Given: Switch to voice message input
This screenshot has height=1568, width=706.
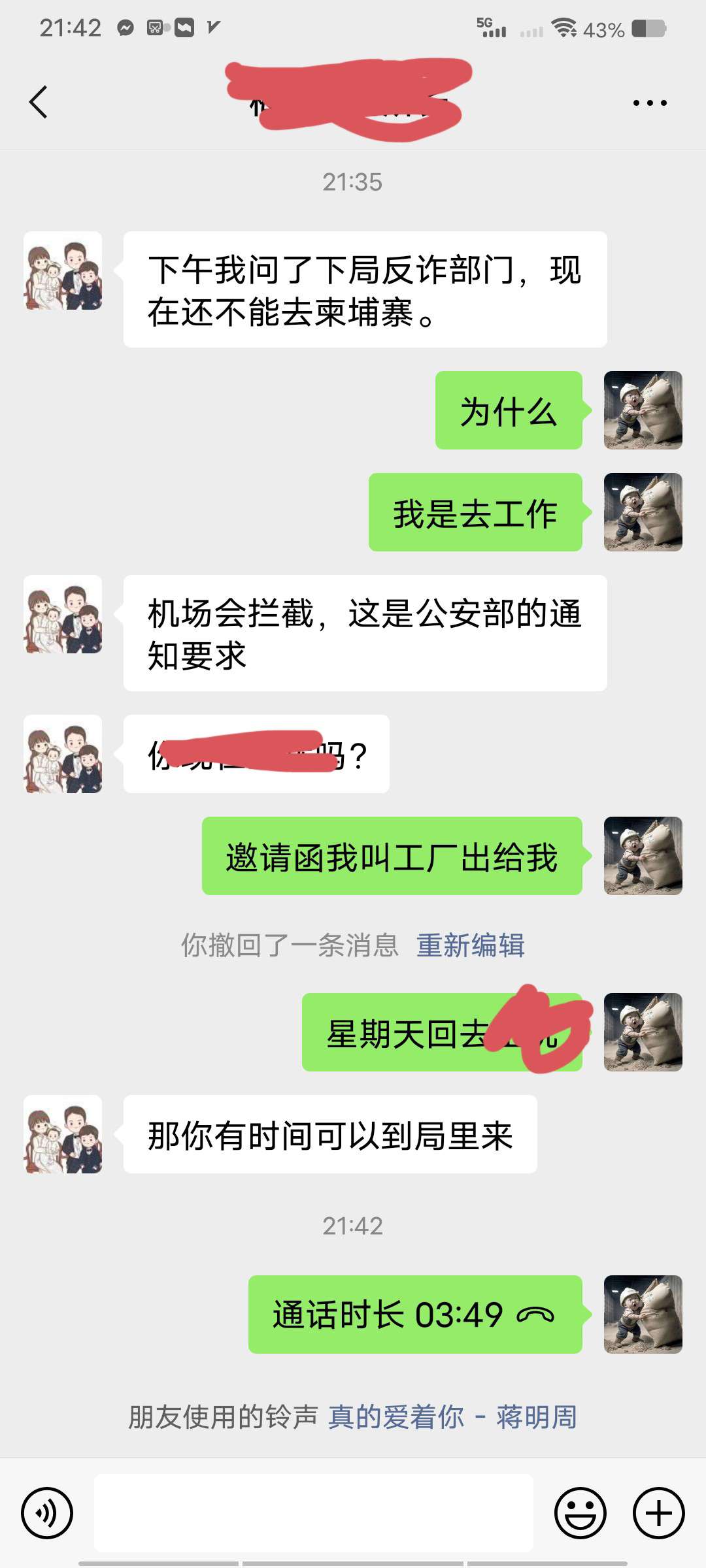Looking at the screenshot, I should (47, 1513).
